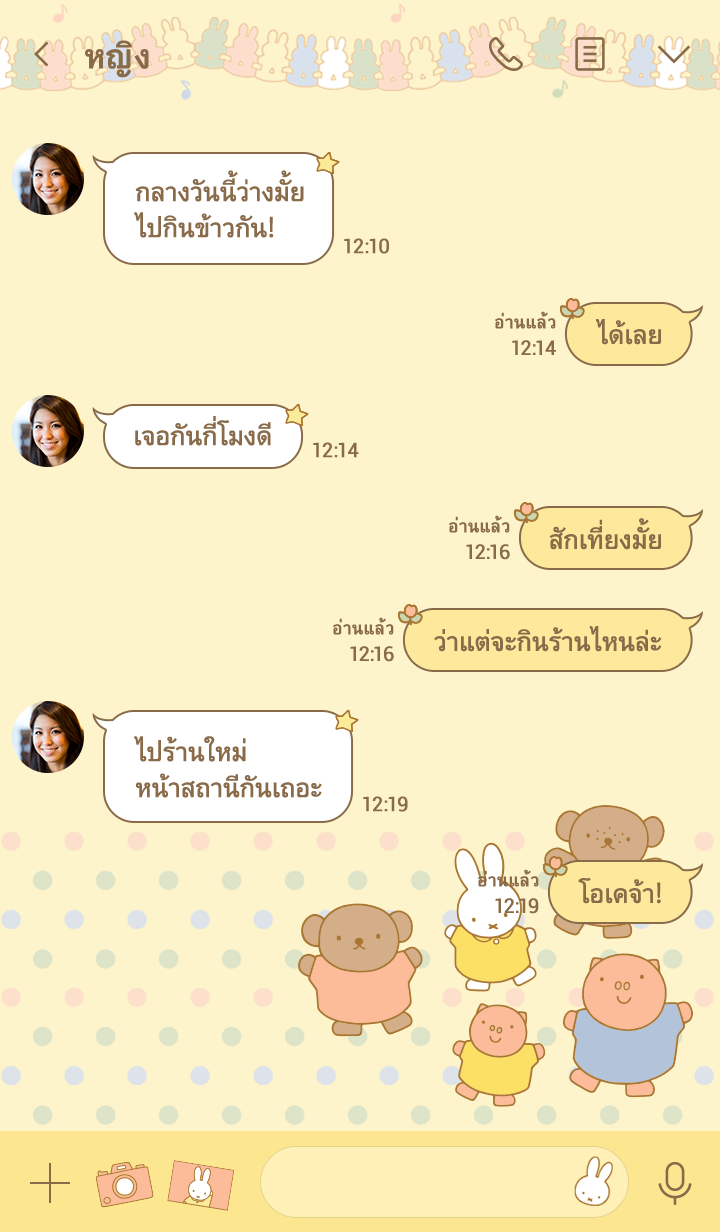Open the chat notes icon

pos(589,54)
